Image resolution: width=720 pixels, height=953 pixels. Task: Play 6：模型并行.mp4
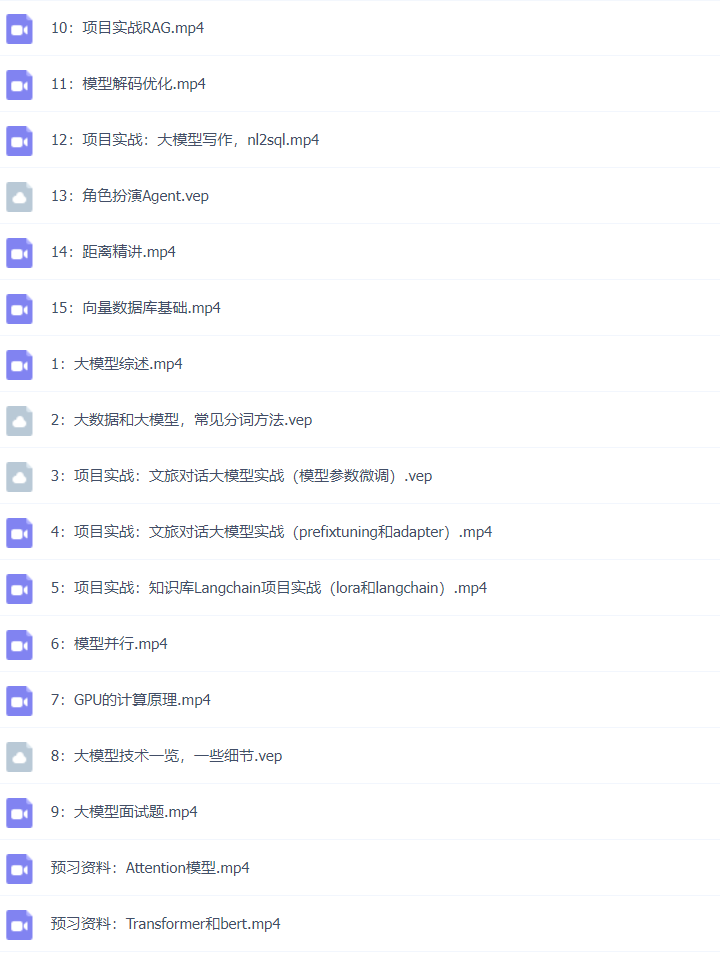point(109,644)
